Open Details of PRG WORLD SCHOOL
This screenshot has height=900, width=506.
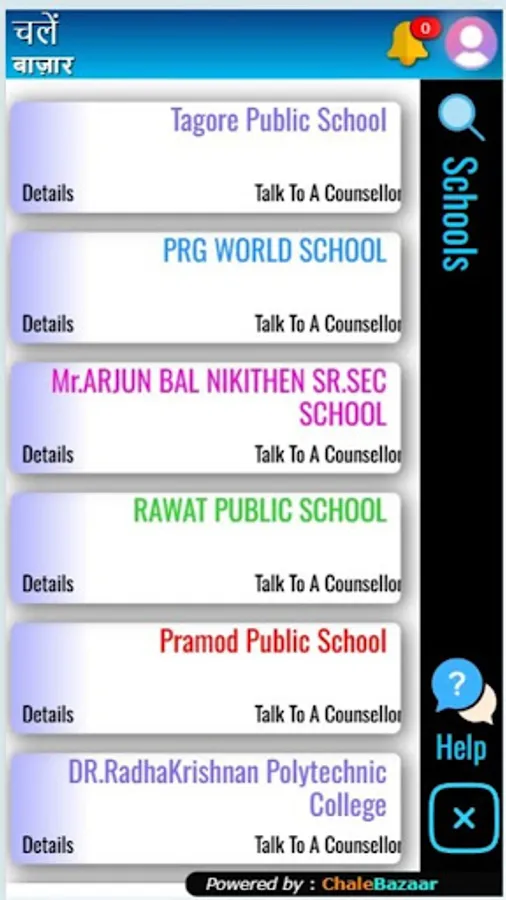pos(48,324)
